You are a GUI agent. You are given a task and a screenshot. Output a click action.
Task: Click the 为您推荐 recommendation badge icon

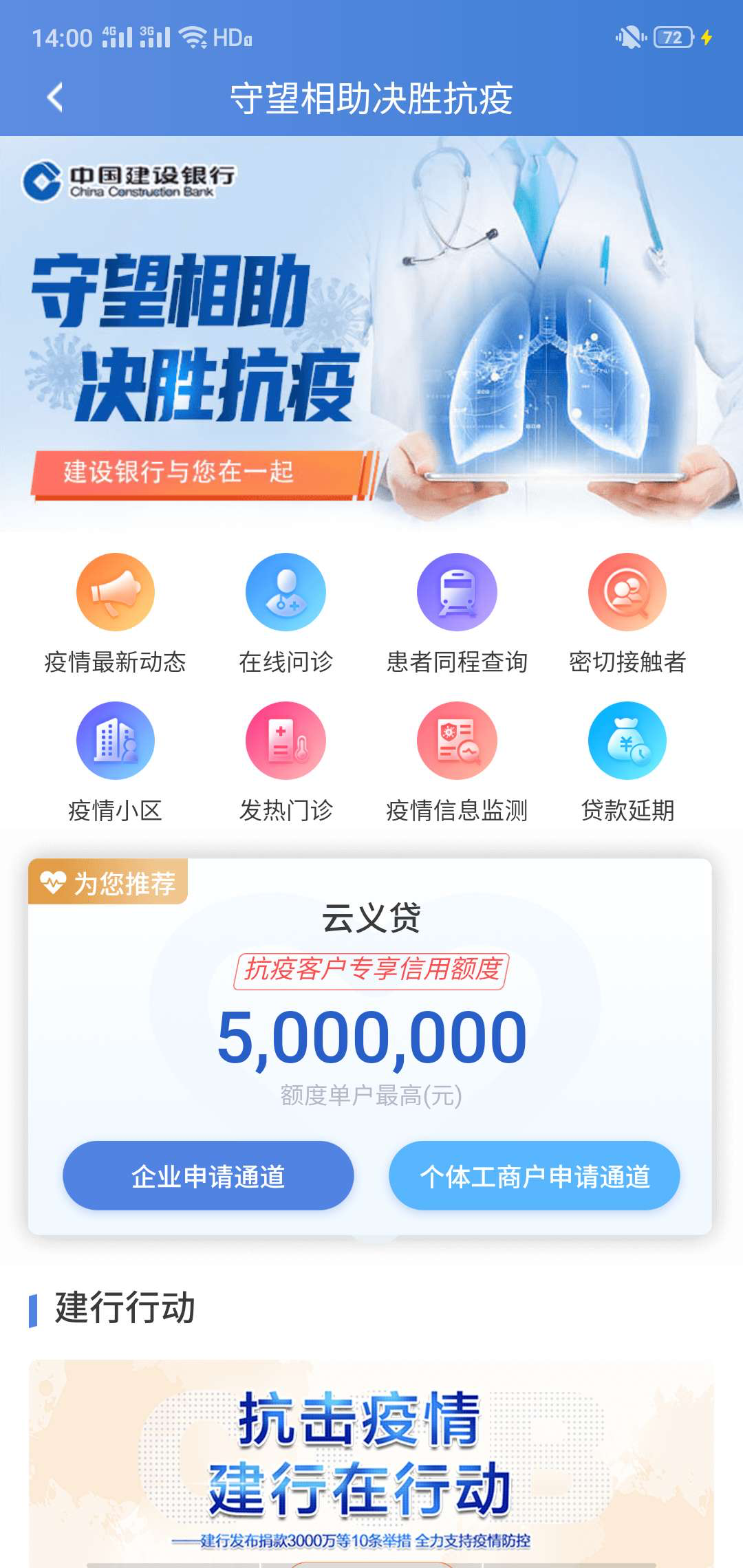coord(110,882)
